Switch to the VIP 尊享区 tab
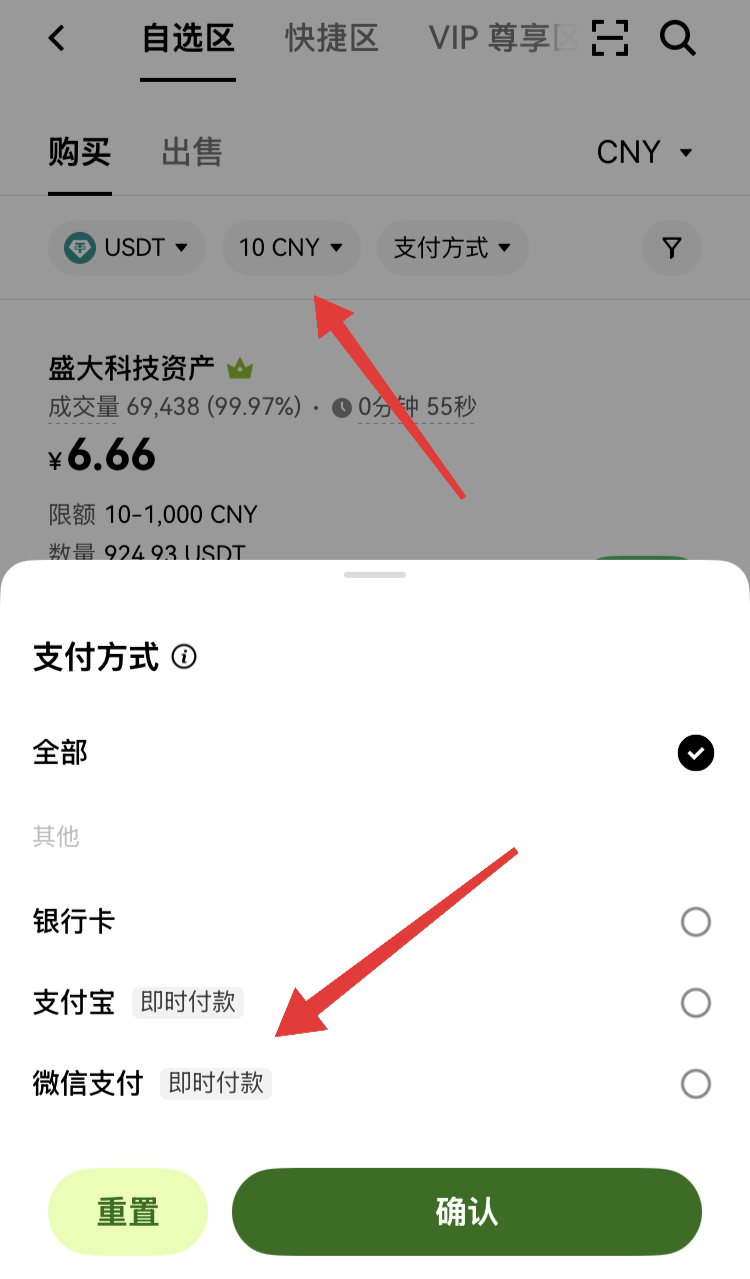Screen dimensions: 750x1279 coord(503,39)
